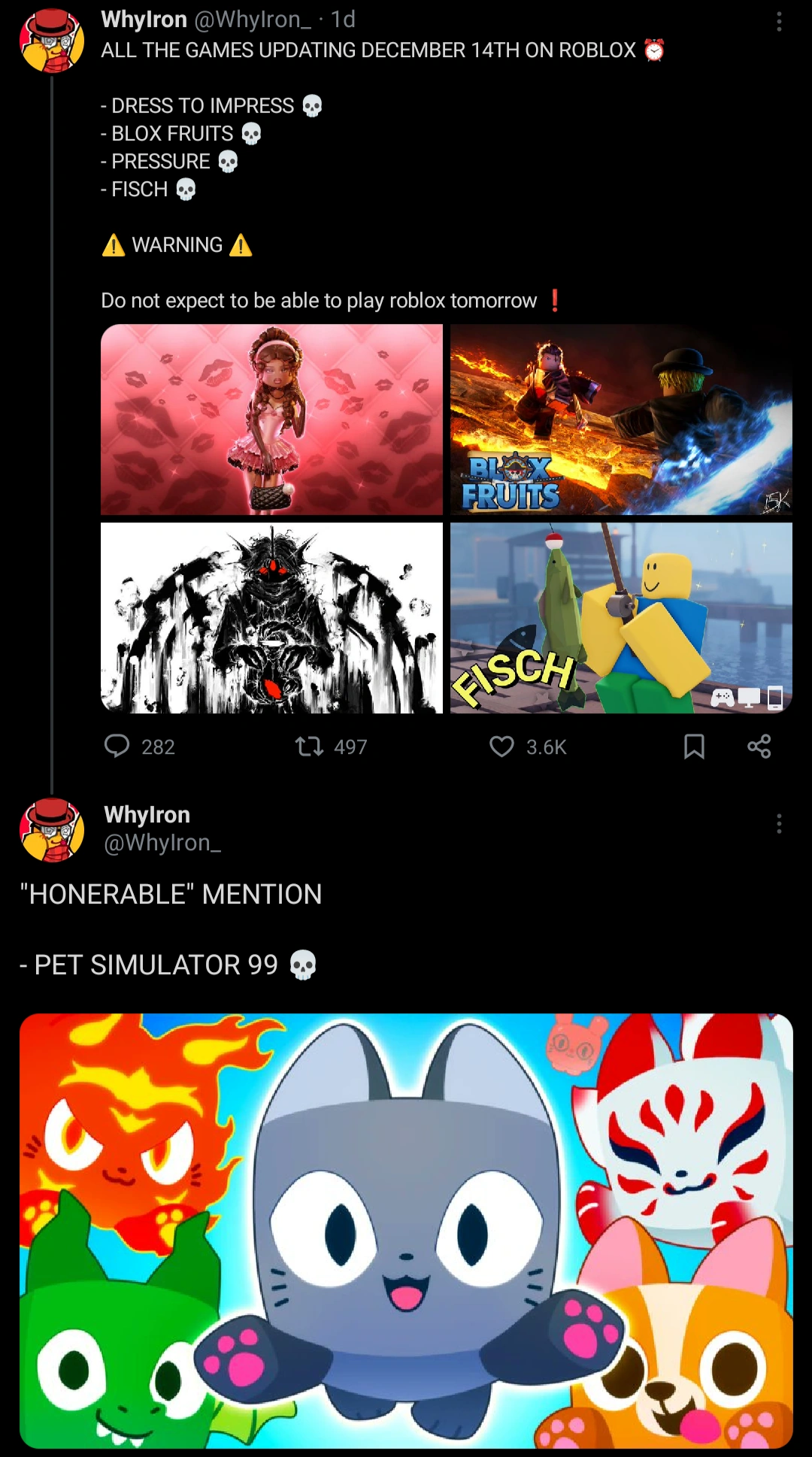Visit WhyIron's profile from the first tweet's name

click(x=144, y=20)
